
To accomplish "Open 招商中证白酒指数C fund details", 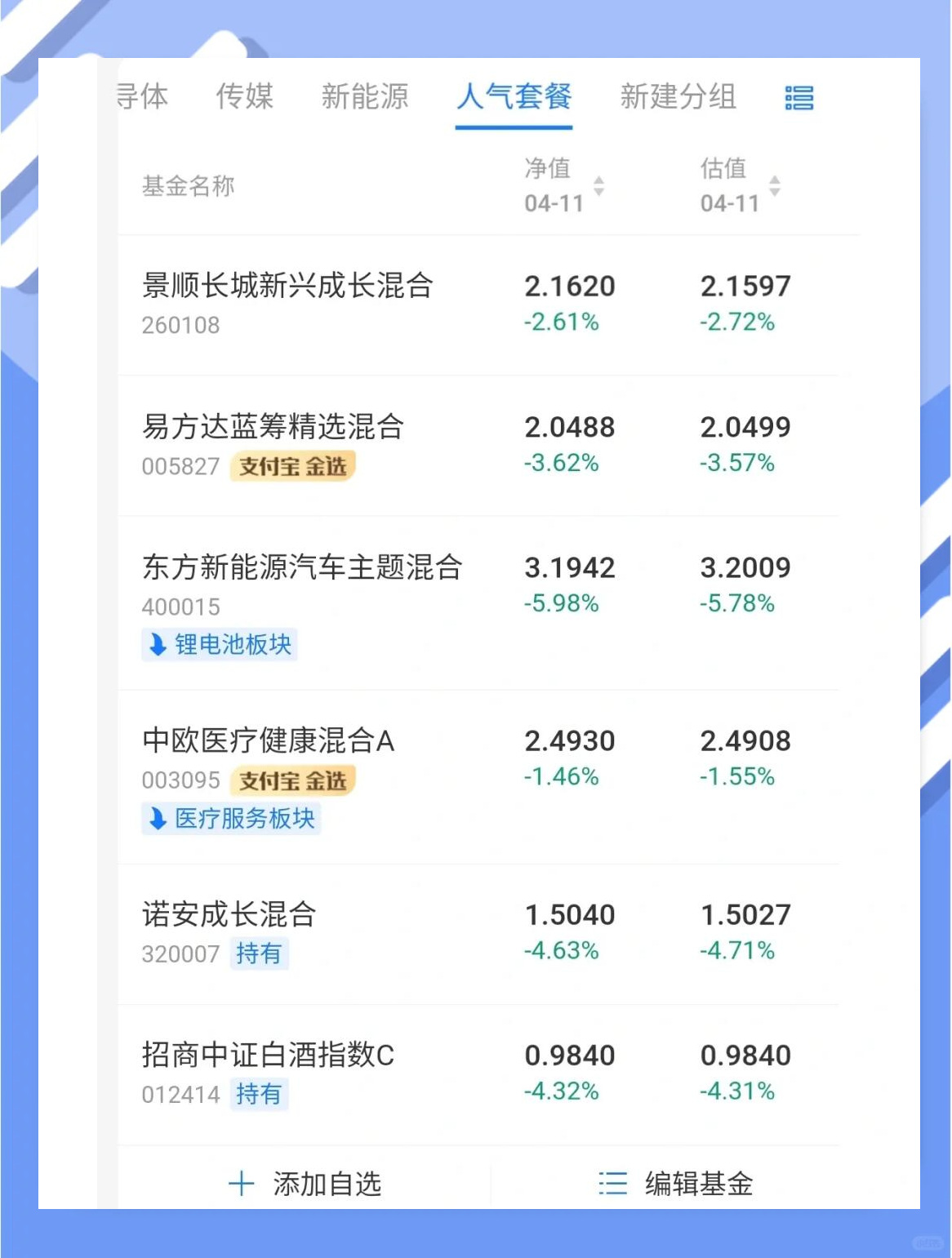I will pos(267,1056).
